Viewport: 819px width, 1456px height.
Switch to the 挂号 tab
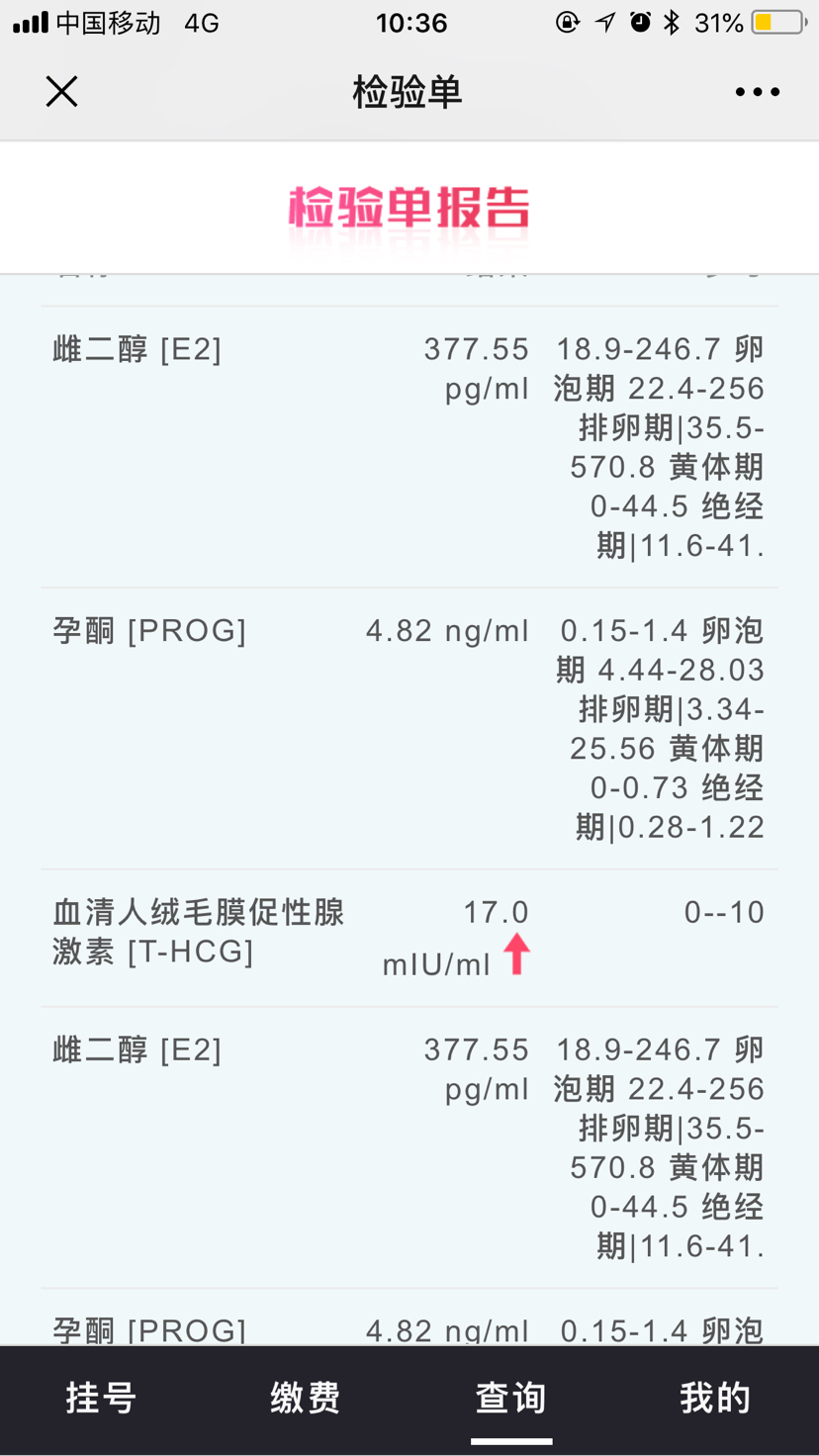(x=102, y=1398)
